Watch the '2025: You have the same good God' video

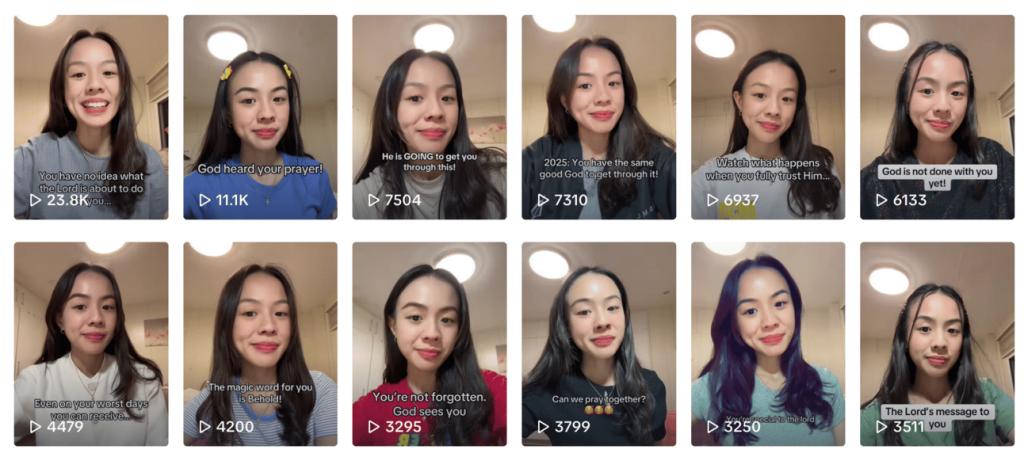click(x=598, y=117)
